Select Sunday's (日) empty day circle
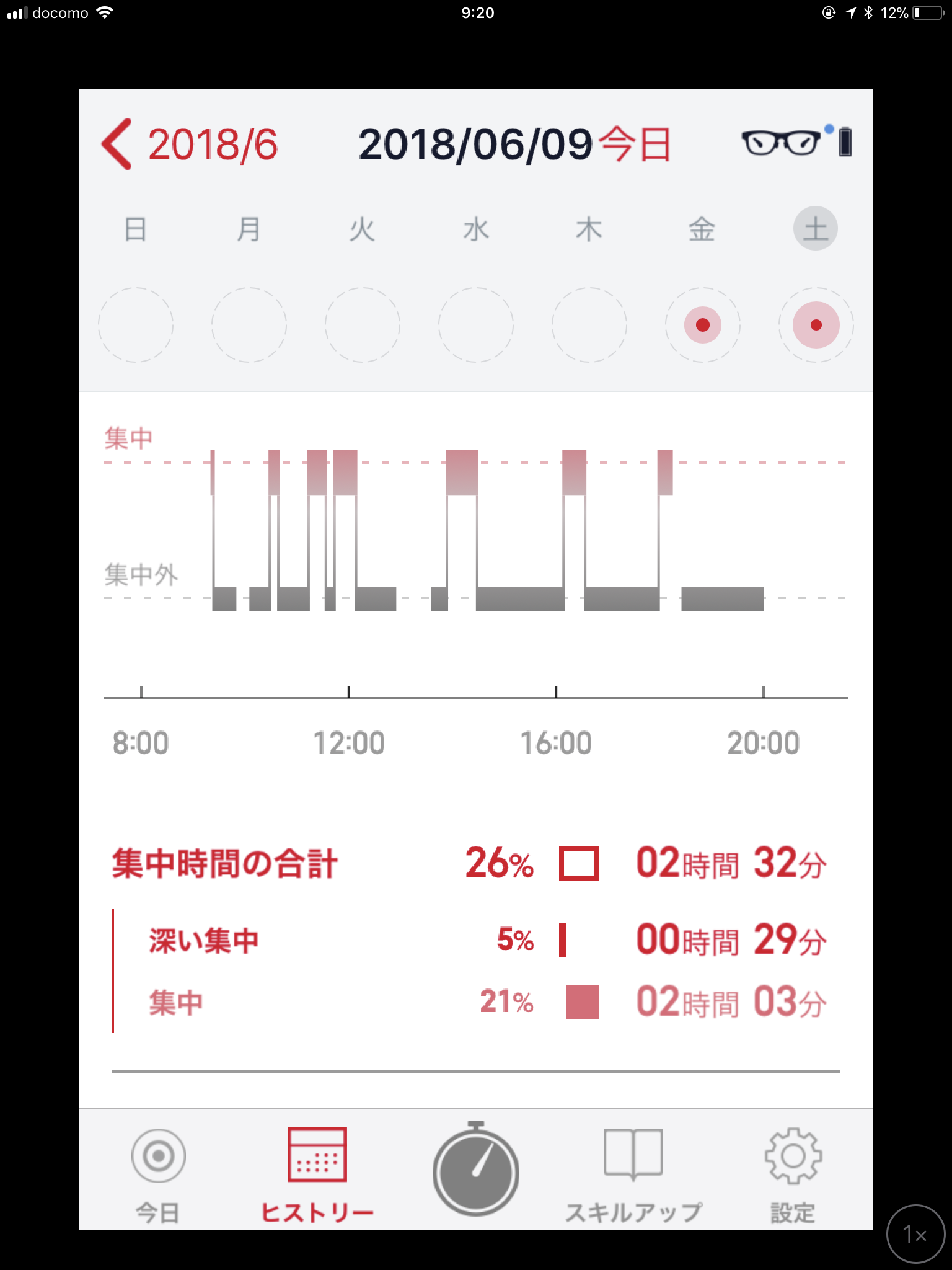 pyautogui.click(x=136, y=325)
